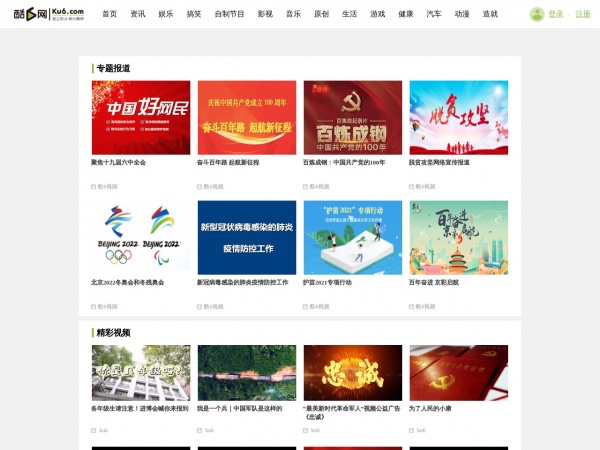View the 百炼成钢 topic card

(353, 117)
